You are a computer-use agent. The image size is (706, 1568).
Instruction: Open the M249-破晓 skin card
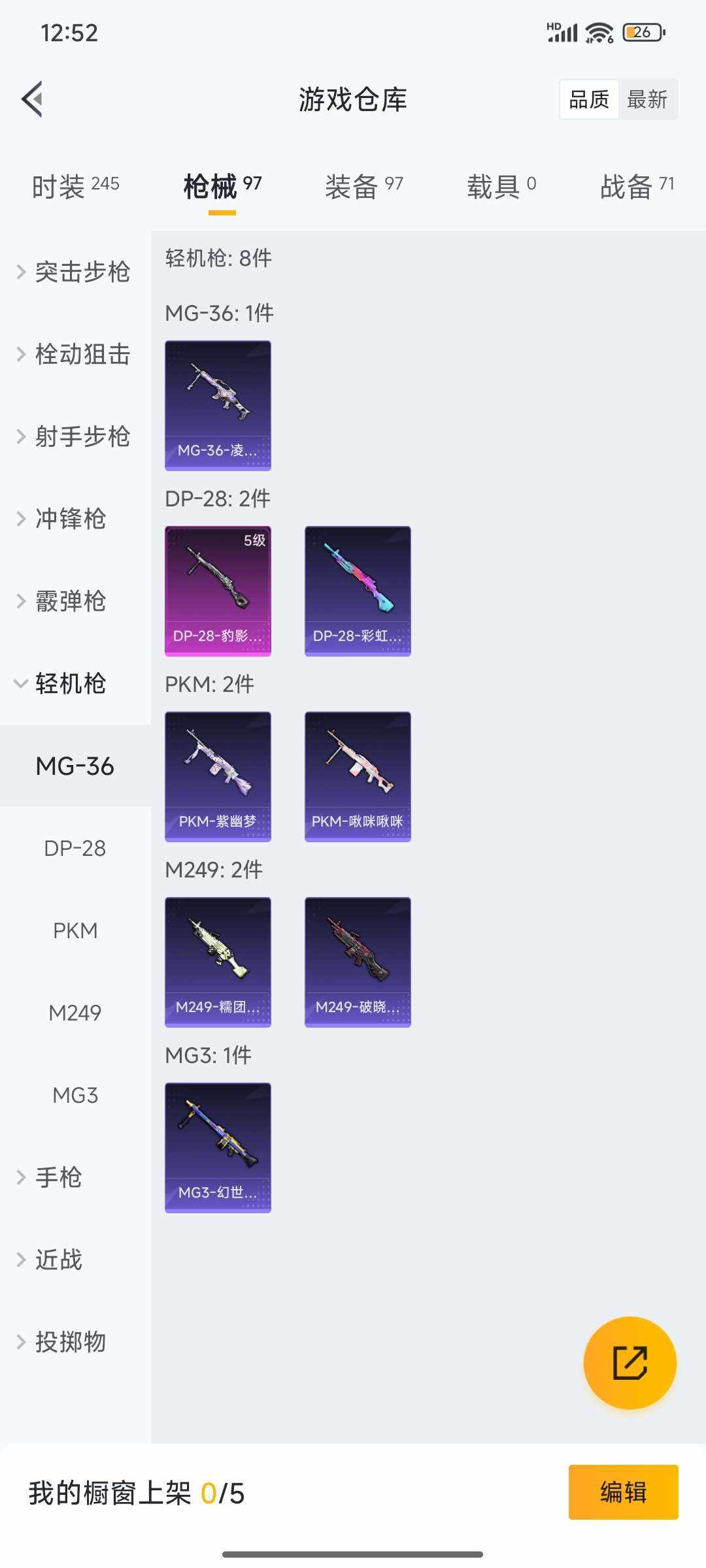[x=358, y=962]
